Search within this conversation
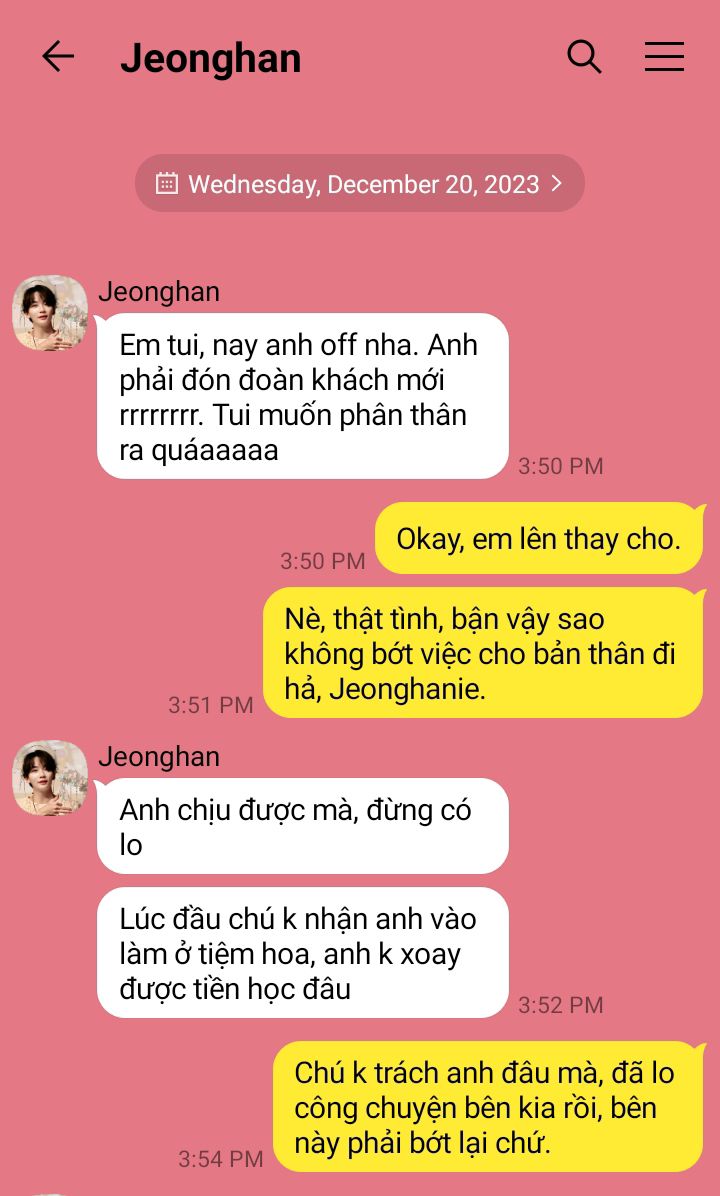720x1196 pixels. [x=584, y=57]
